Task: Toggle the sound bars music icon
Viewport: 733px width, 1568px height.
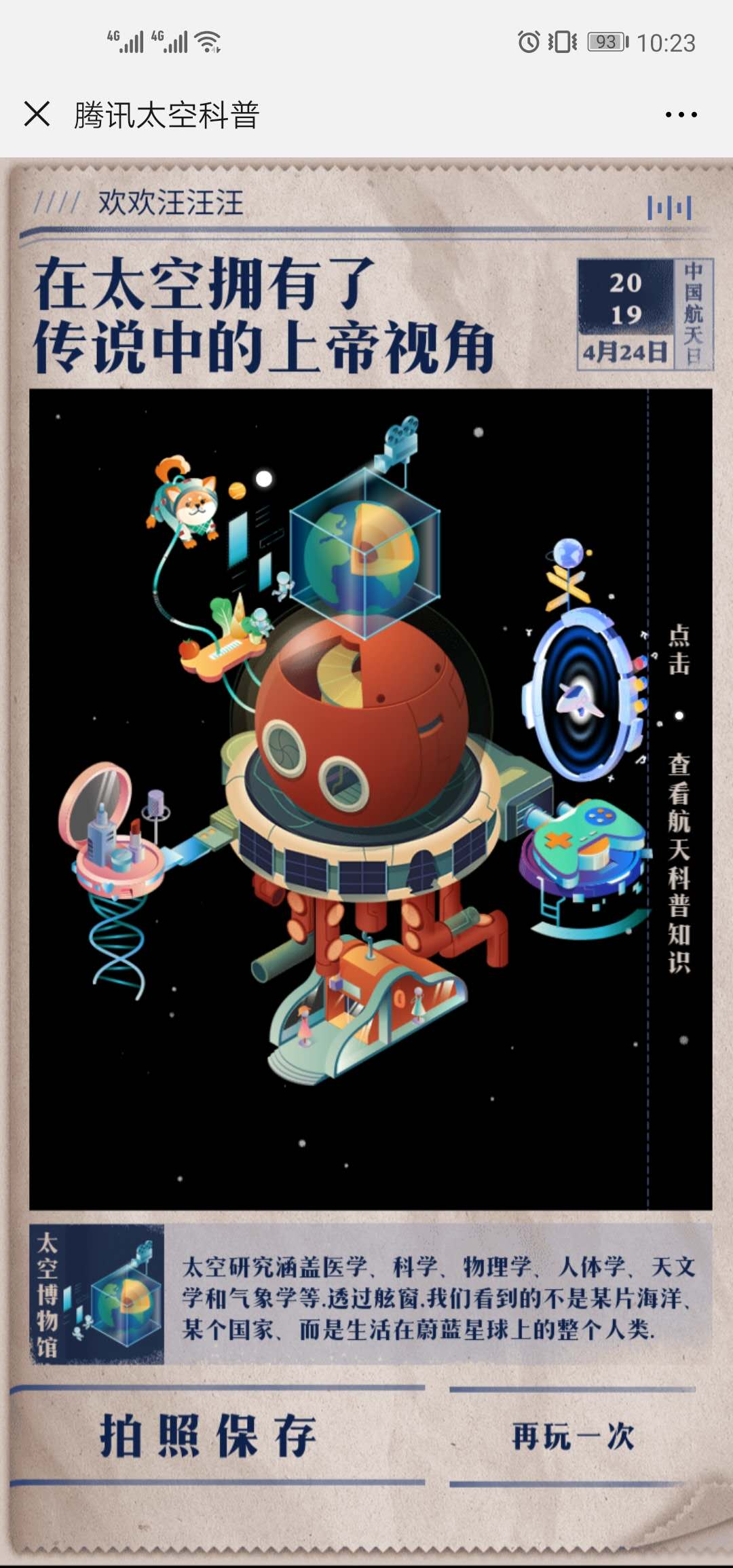Action: tap(669, 208)
